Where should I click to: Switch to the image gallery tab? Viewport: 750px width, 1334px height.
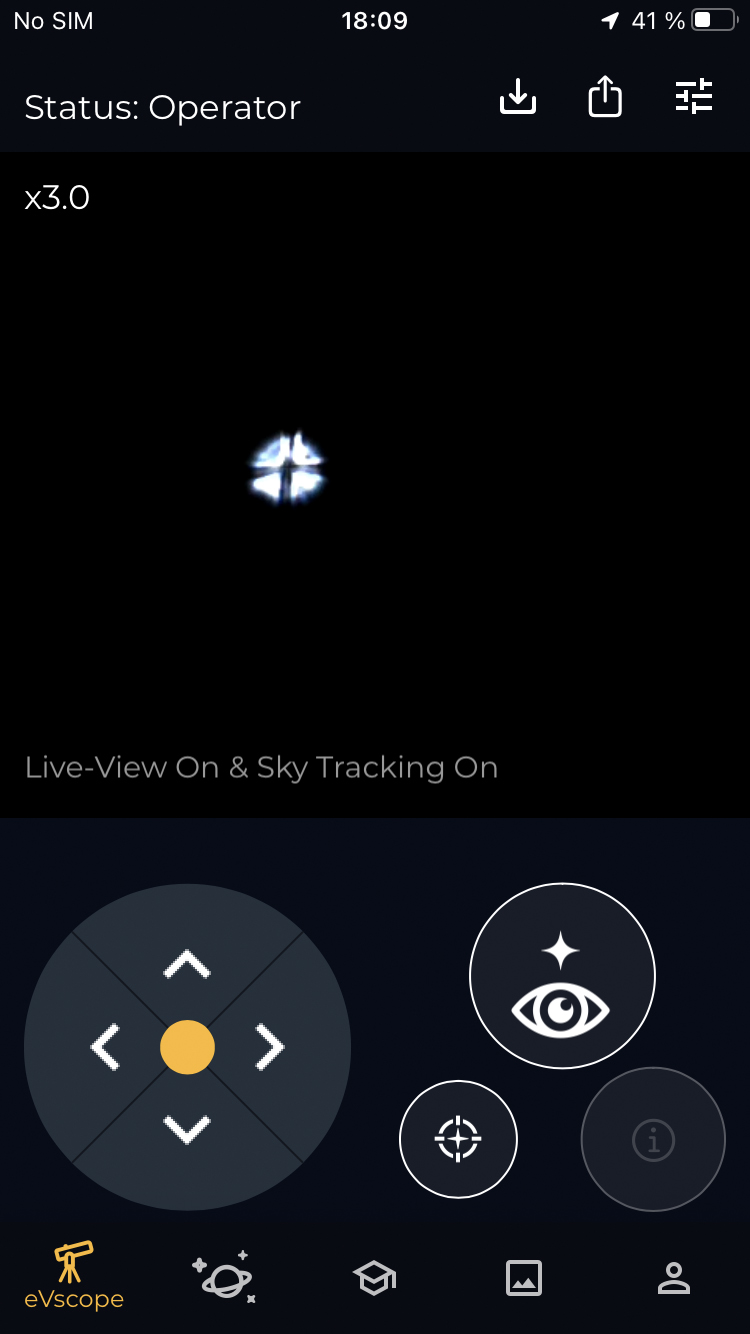click(524, 1277)
